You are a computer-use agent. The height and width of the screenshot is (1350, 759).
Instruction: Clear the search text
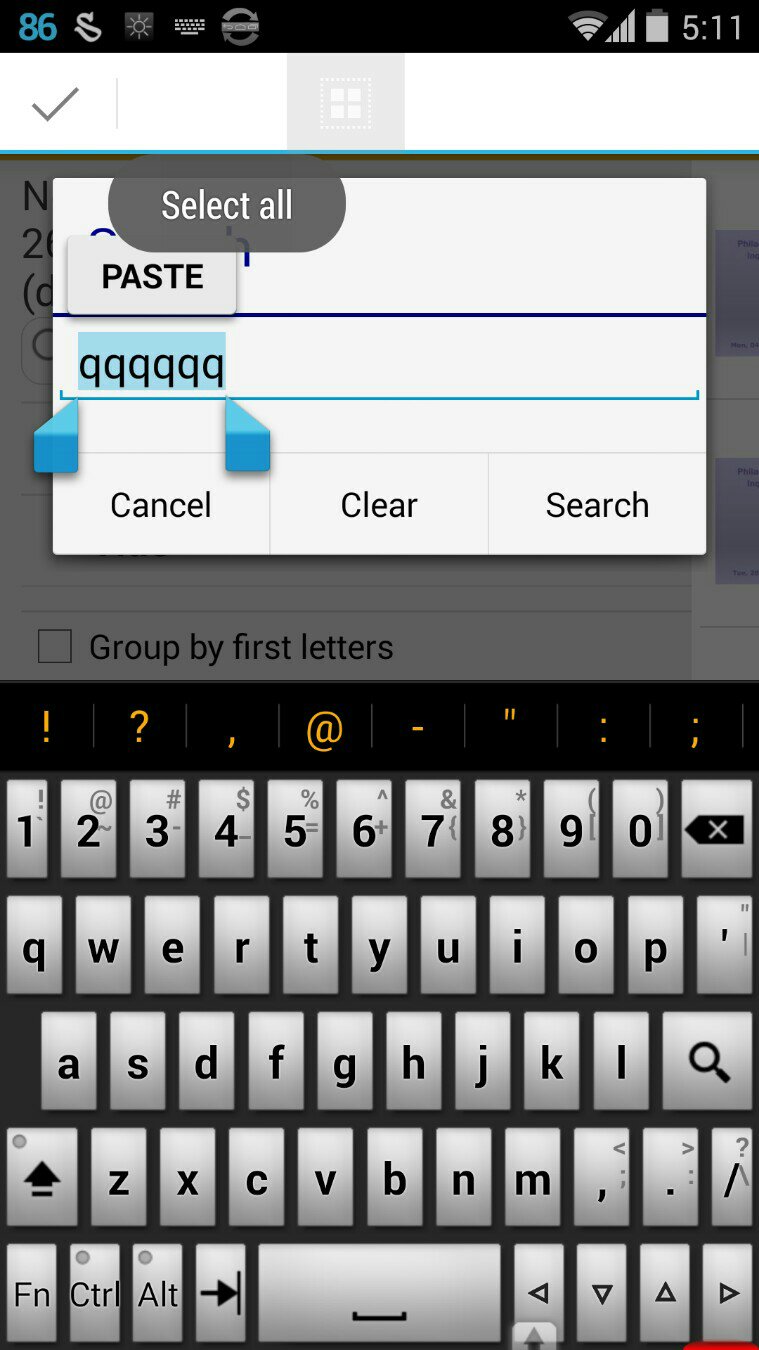click(x=379, y=505)
